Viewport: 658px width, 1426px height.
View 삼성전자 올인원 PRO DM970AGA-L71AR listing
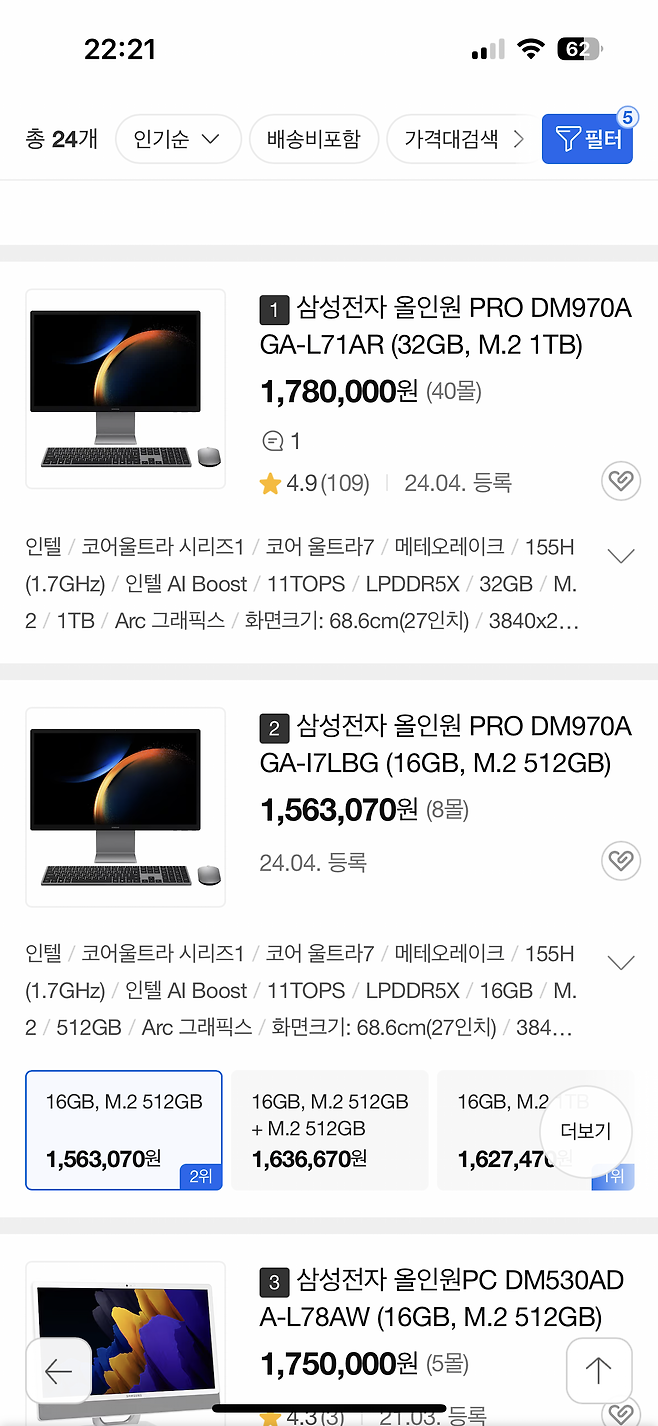(446, 327)
